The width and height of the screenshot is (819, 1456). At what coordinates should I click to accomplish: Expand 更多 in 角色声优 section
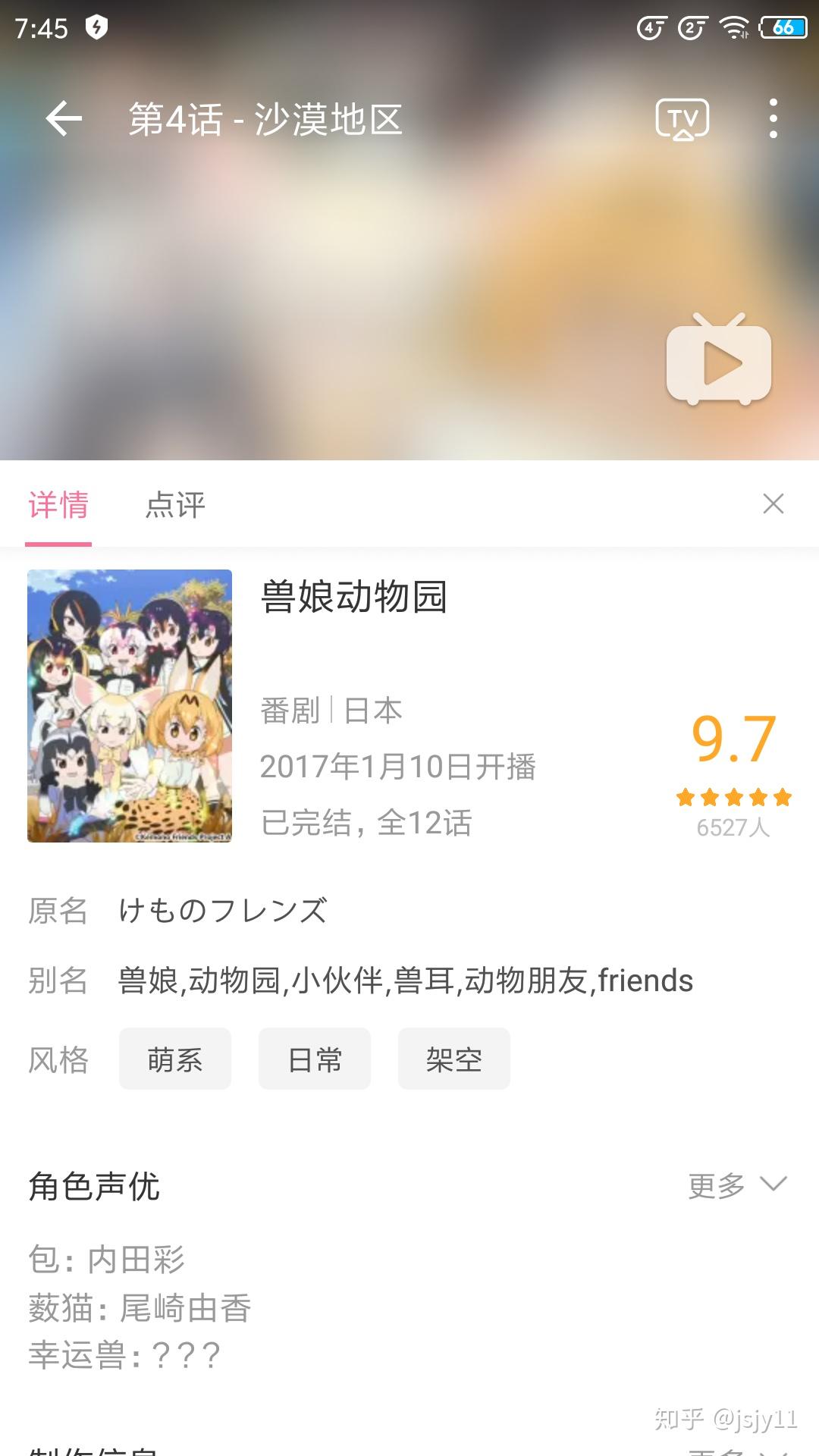point(737,1185)
